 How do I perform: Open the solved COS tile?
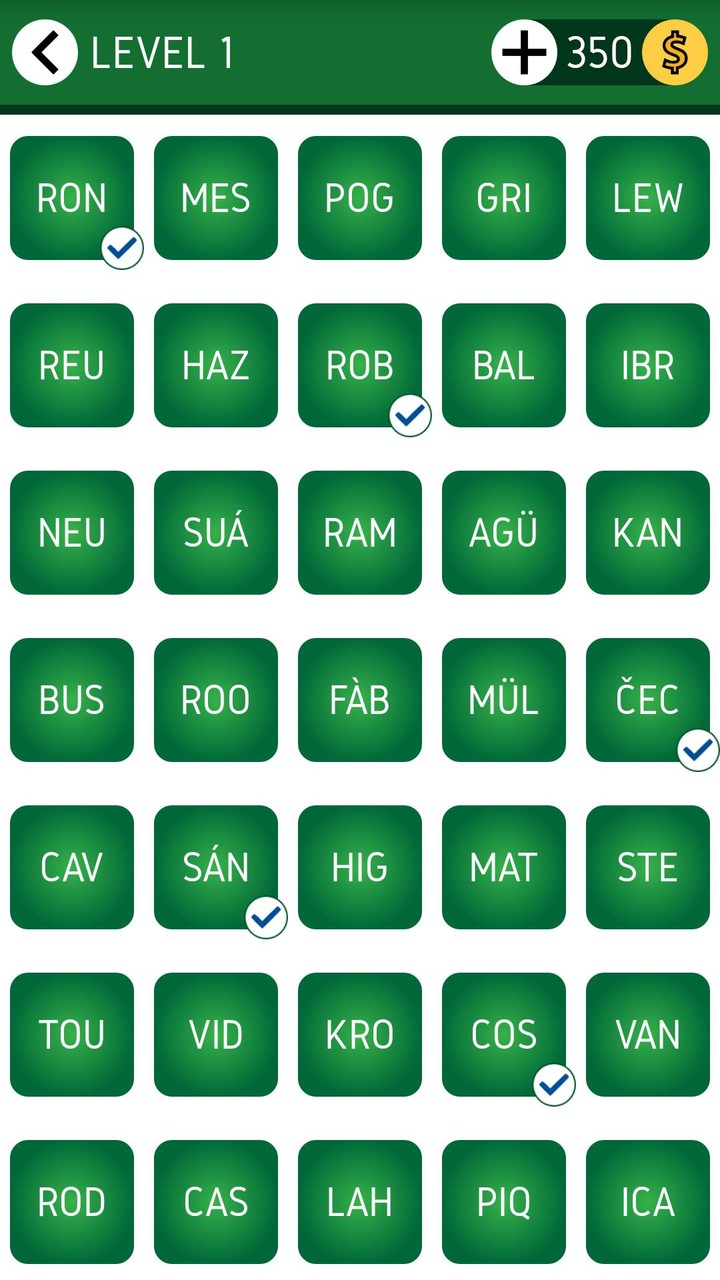pos(504,1034)
